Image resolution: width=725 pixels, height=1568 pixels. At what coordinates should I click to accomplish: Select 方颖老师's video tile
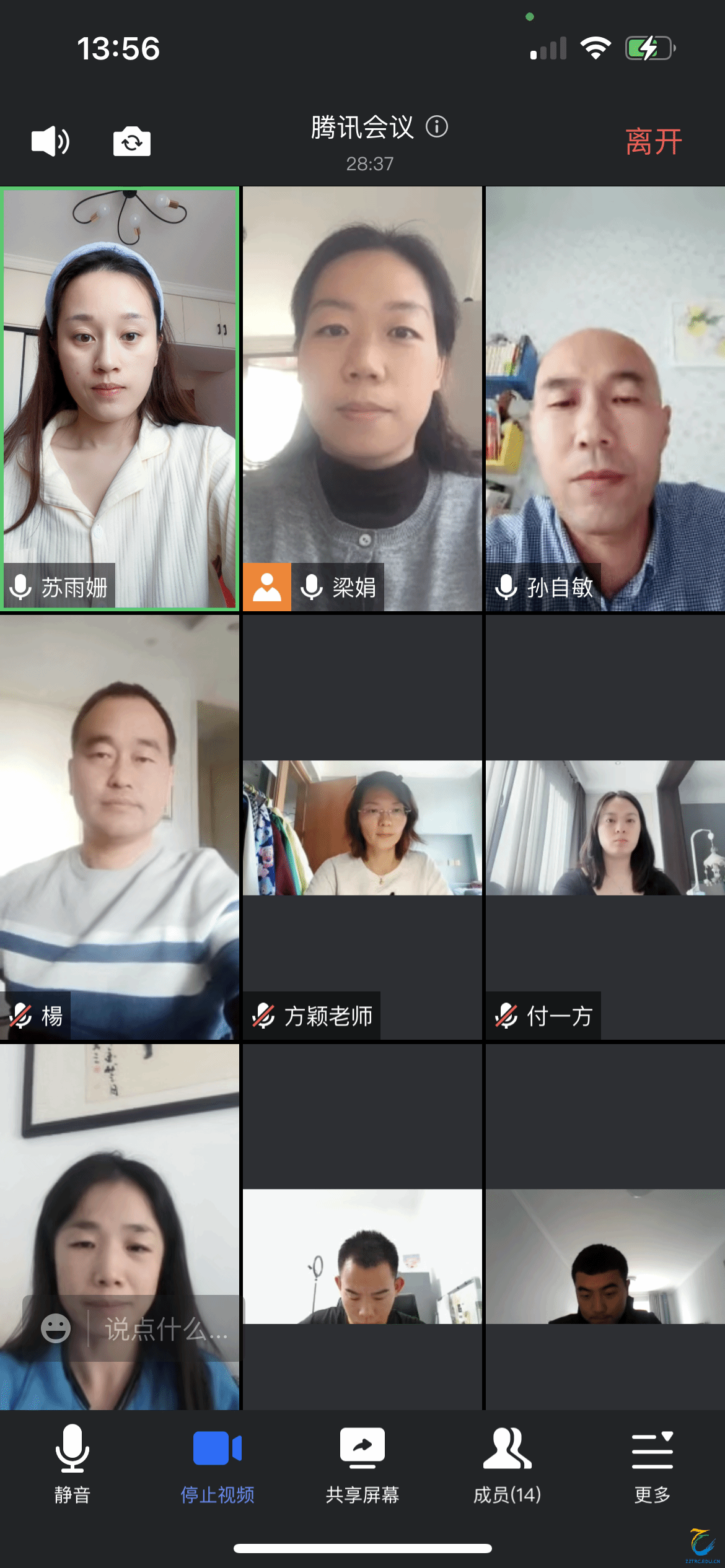point(362,827)
